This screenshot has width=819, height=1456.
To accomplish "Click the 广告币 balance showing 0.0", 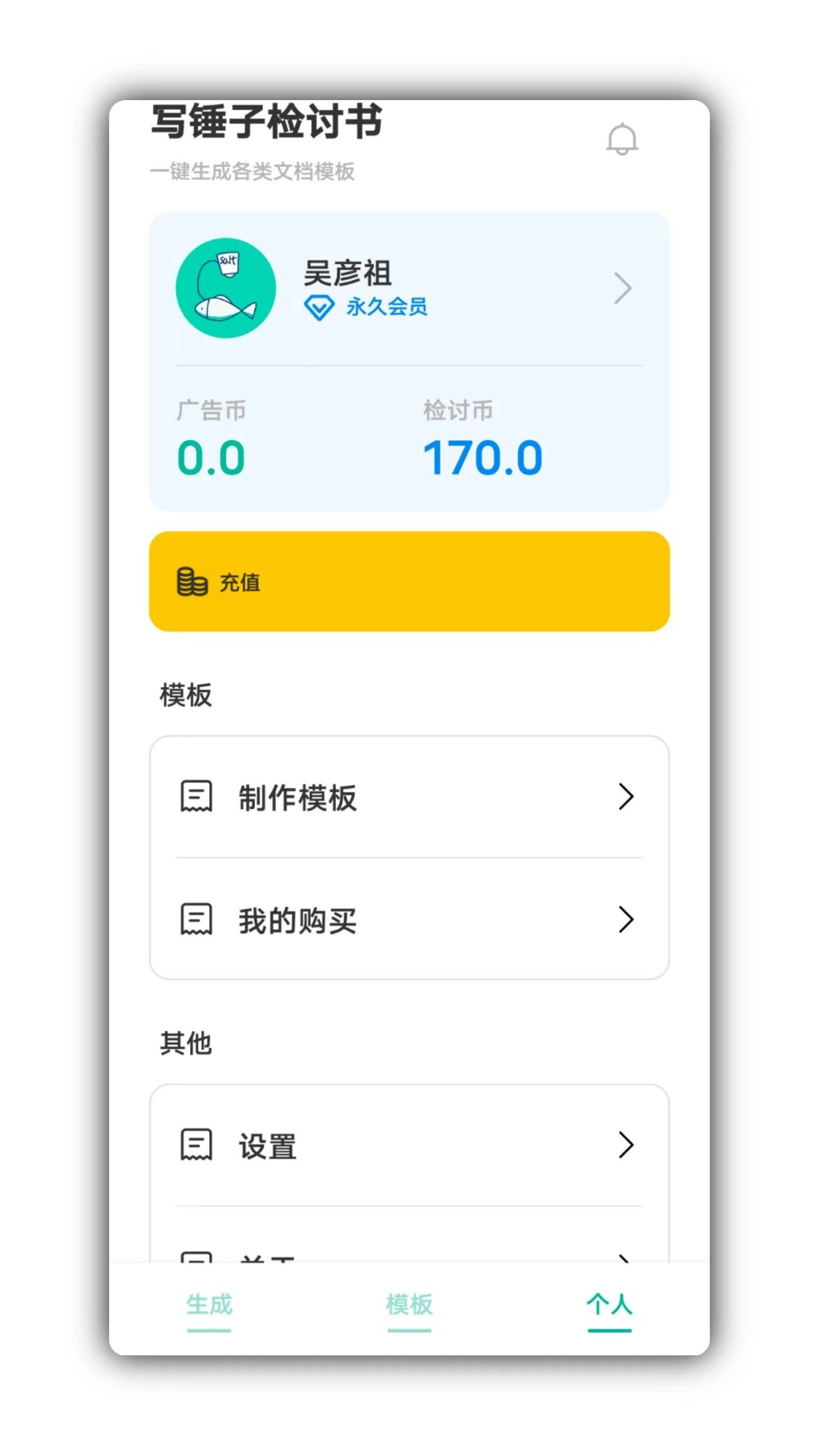I will [x=210, y=457].
